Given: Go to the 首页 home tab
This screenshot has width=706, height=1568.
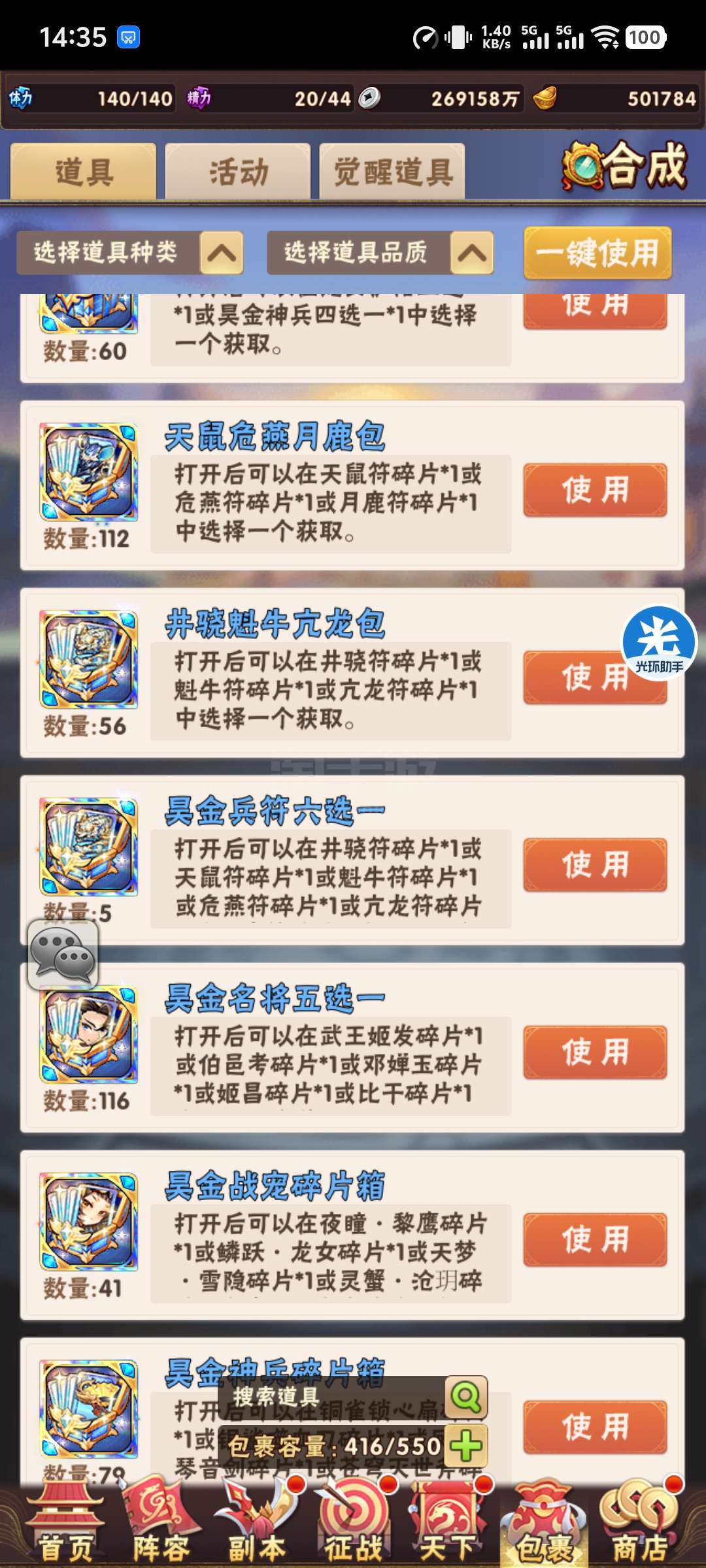Looking at the screenshot, I should pos(65,1522).
